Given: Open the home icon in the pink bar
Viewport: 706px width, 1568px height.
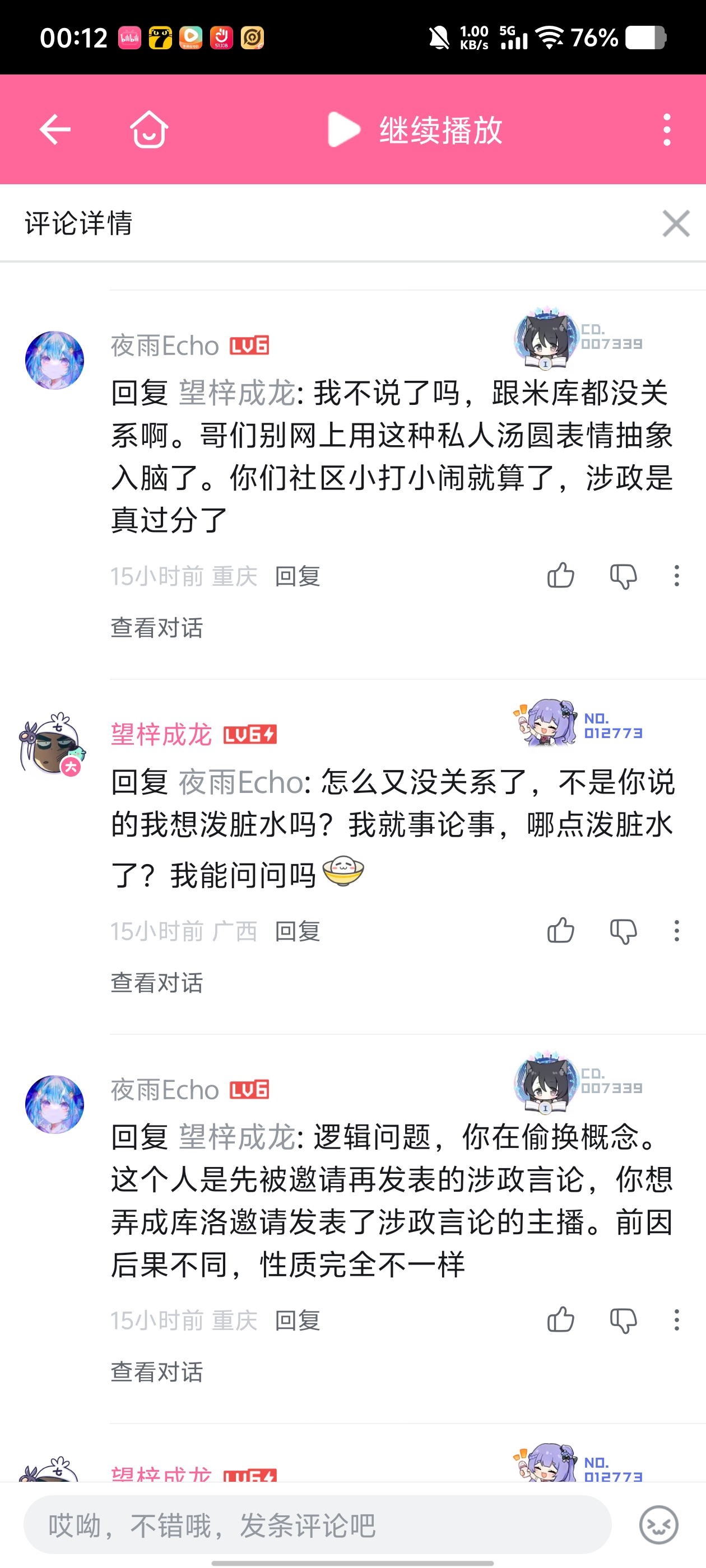Looking at the screenshot, I should pyautogui.click(x=149, y=130).
